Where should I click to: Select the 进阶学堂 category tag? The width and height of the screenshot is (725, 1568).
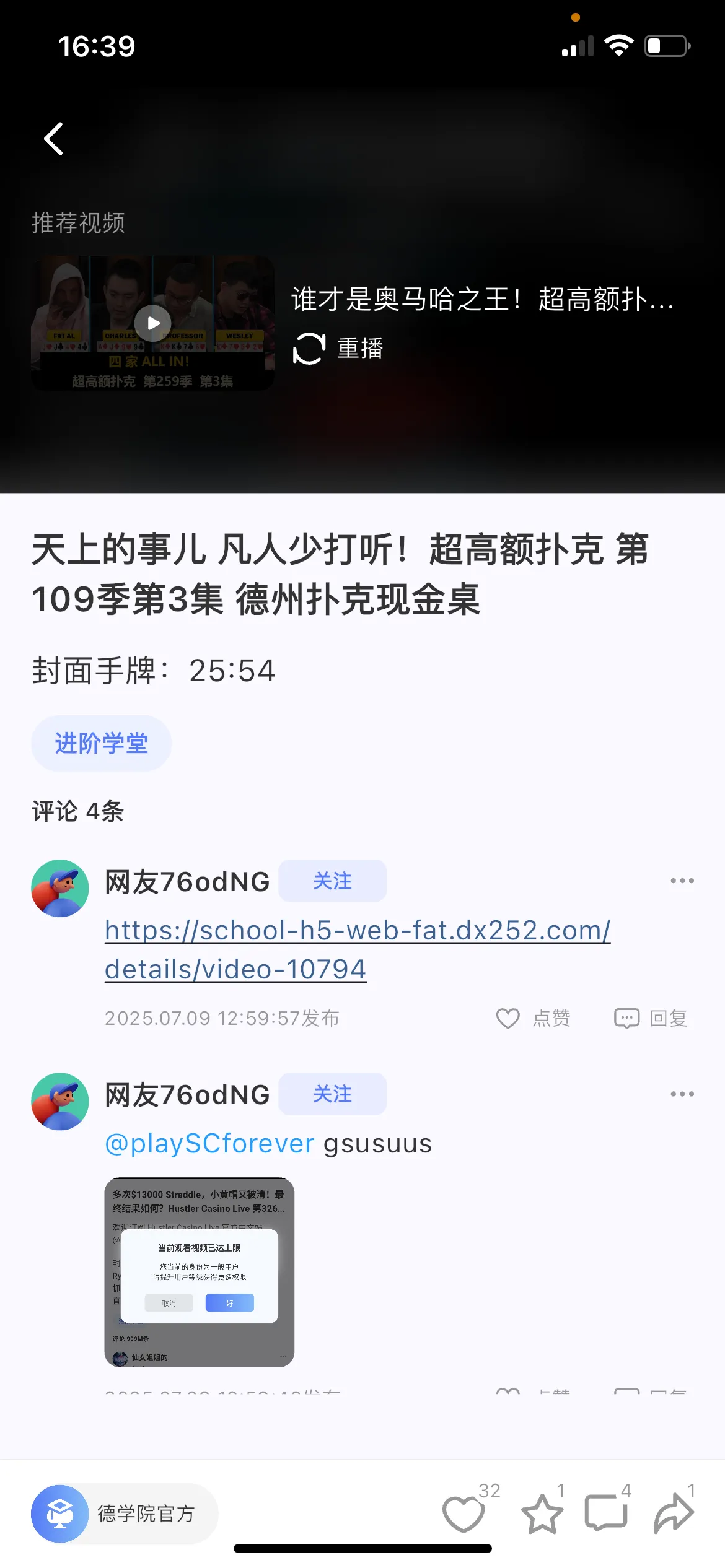pyautogui.click(x=101, y=744)
